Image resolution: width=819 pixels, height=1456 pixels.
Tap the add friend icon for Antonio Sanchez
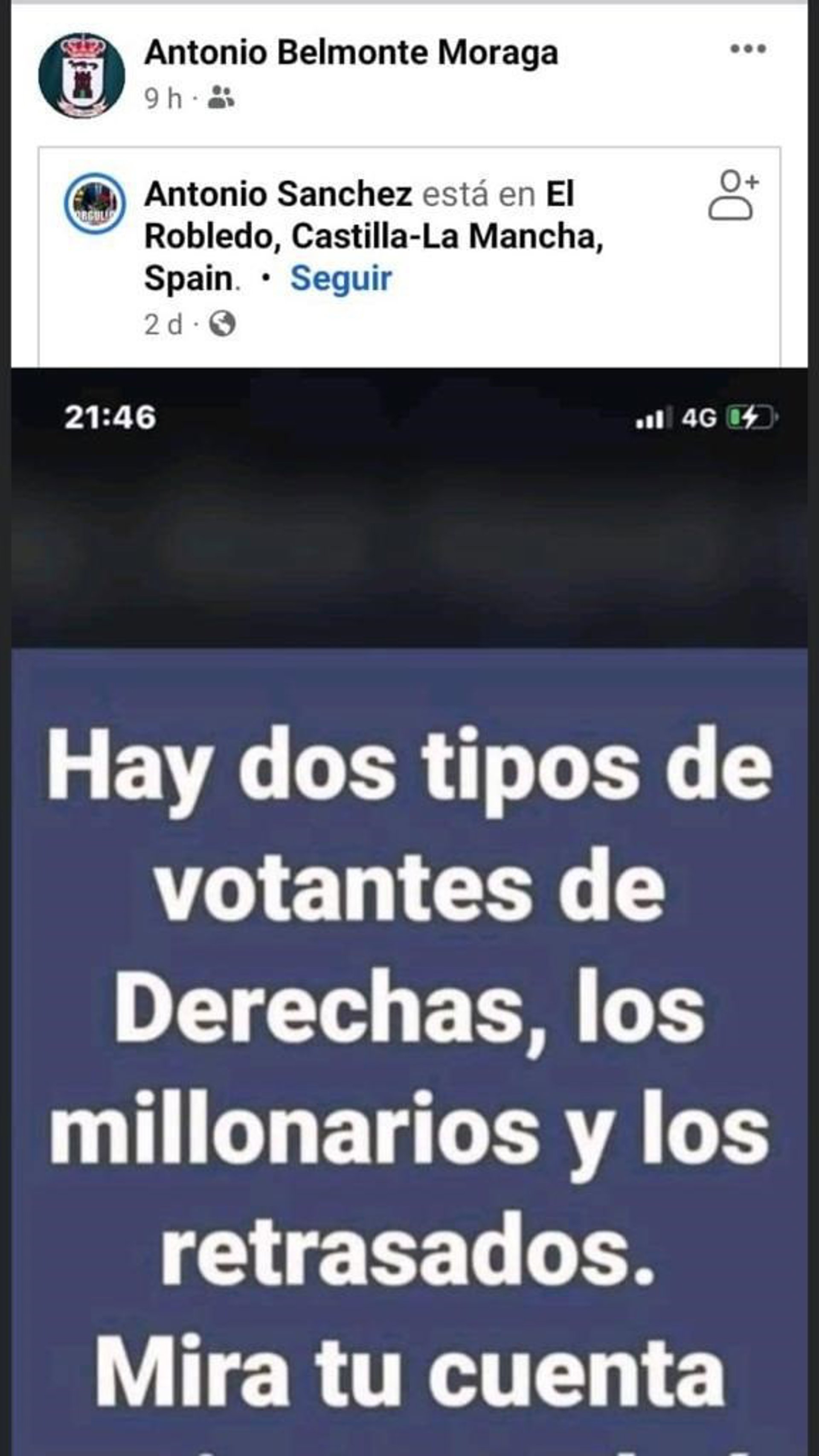[x=732, y=195]
